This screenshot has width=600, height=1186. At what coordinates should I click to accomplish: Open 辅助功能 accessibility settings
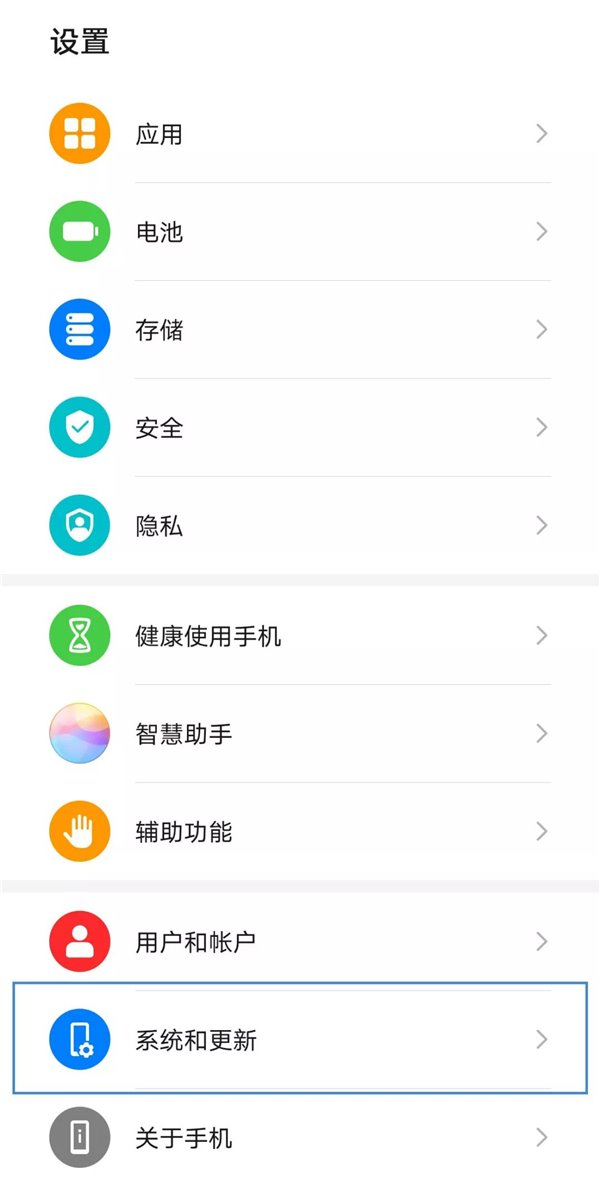click(300, 832)
